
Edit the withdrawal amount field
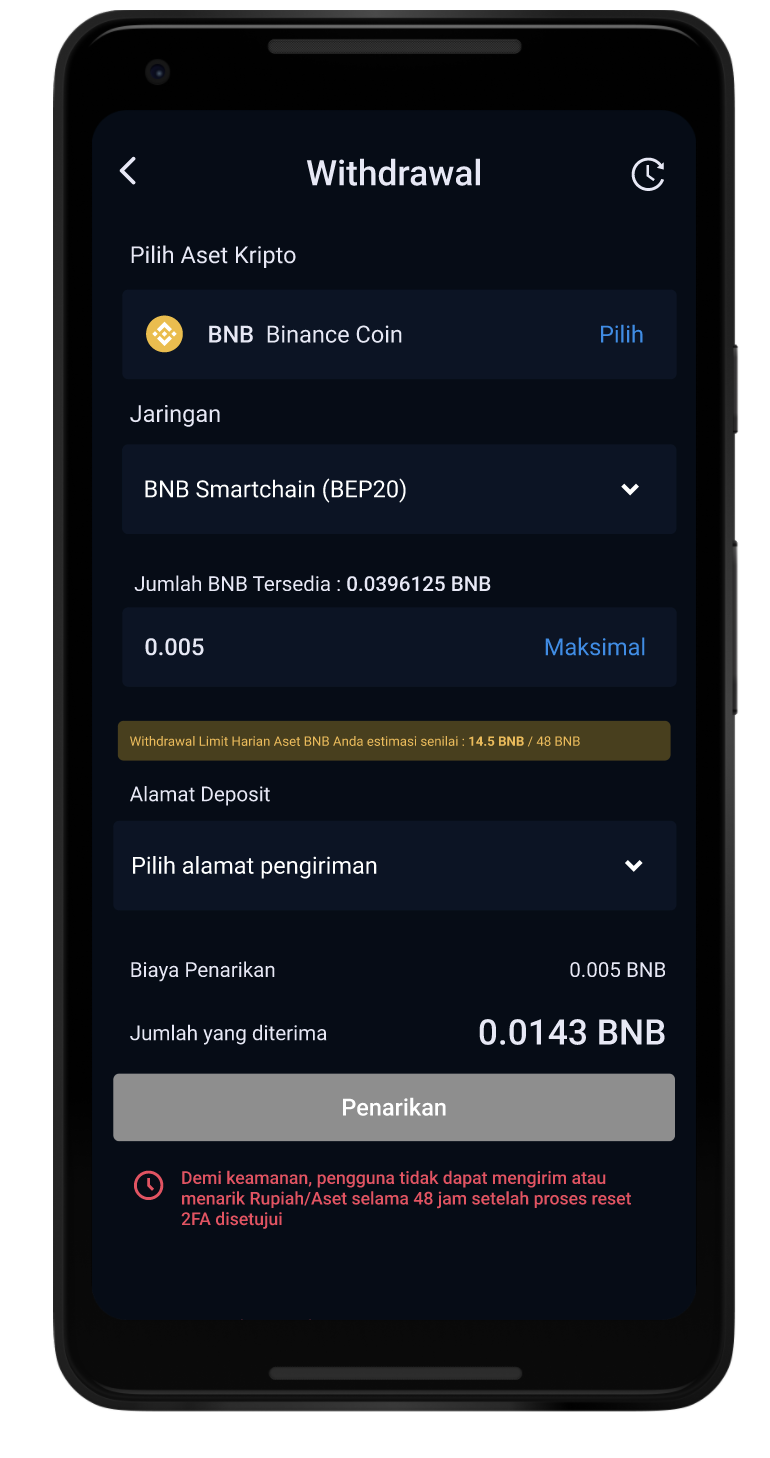click(320, 647)
